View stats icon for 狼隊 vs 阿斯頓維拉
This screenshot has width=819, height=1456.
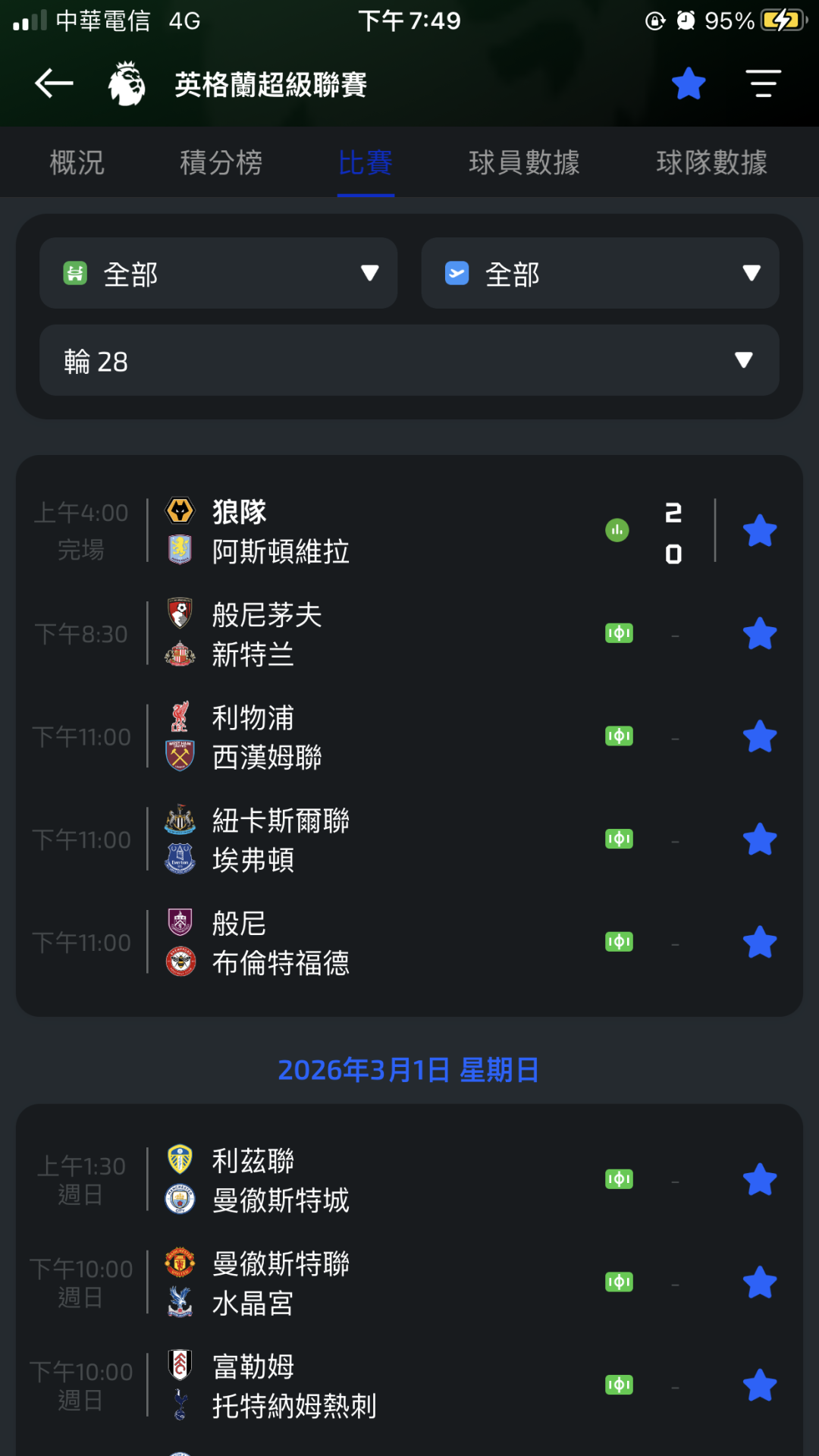click(617, 530)
